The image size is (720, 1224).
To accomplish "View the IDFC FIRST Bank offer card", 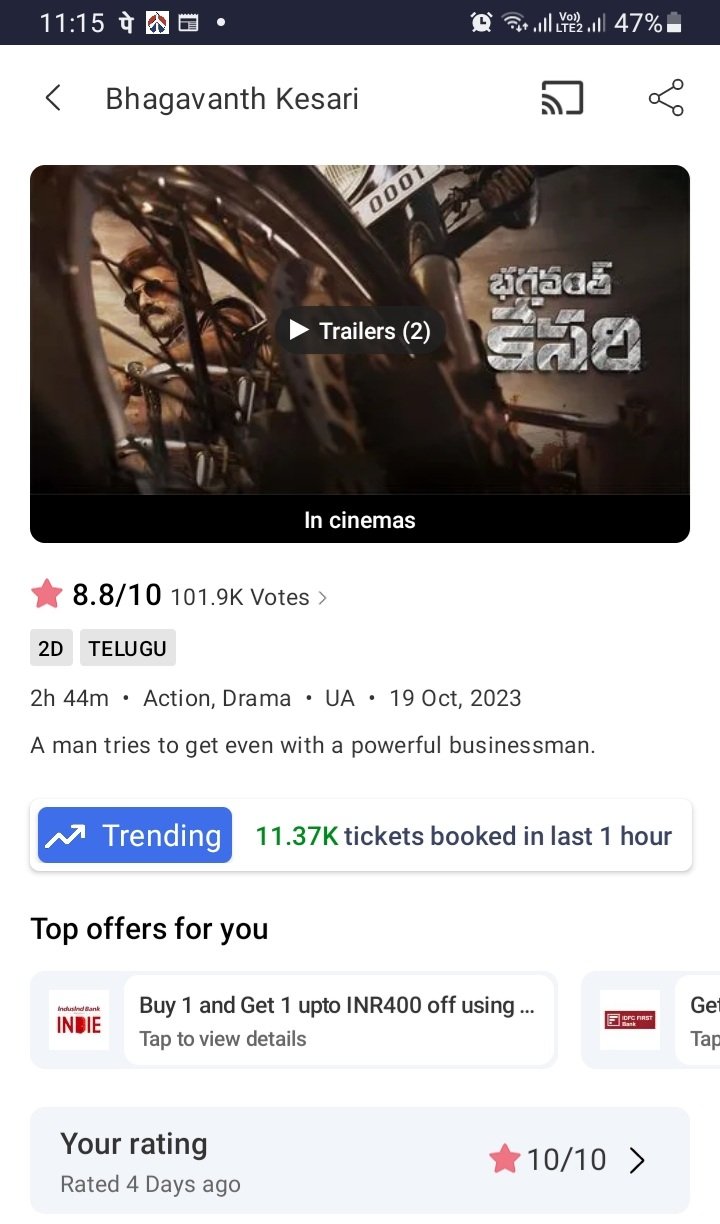I will (x=651, y=1019).
